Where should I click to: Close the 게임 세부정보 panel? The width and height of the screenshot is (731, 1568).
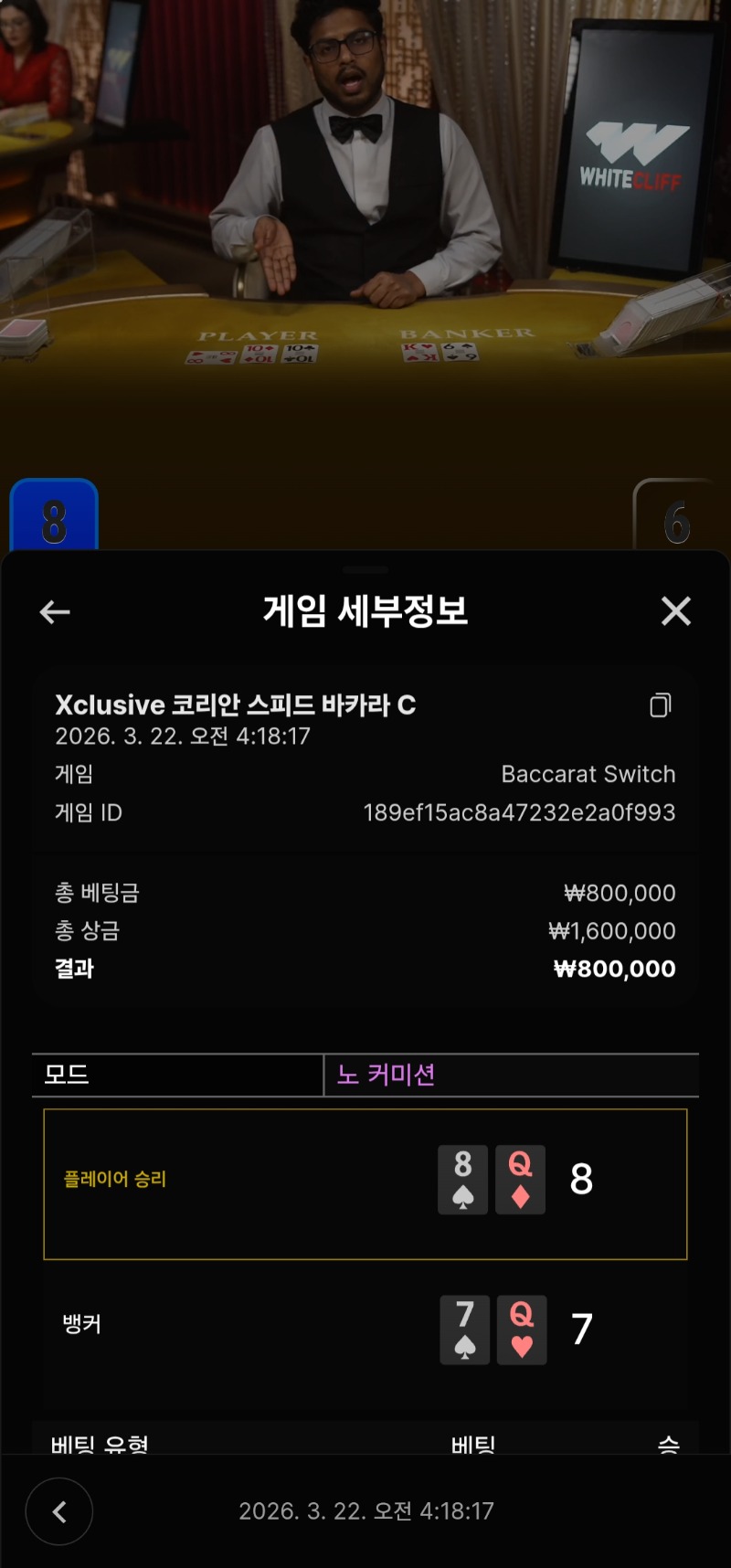(x=675, y=611)
